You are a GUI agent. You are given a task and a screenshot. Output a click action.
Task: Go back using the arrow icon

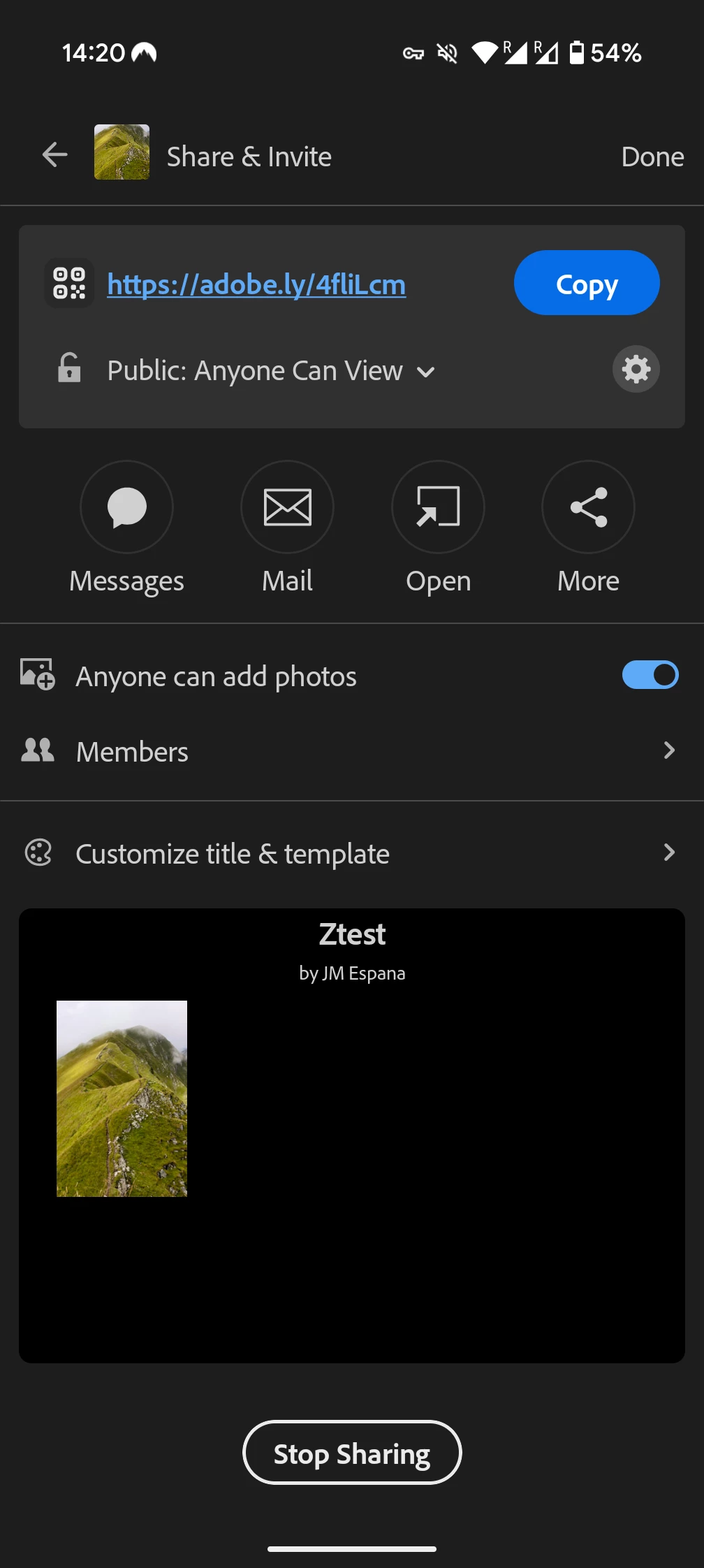click(x=54, y=155)
